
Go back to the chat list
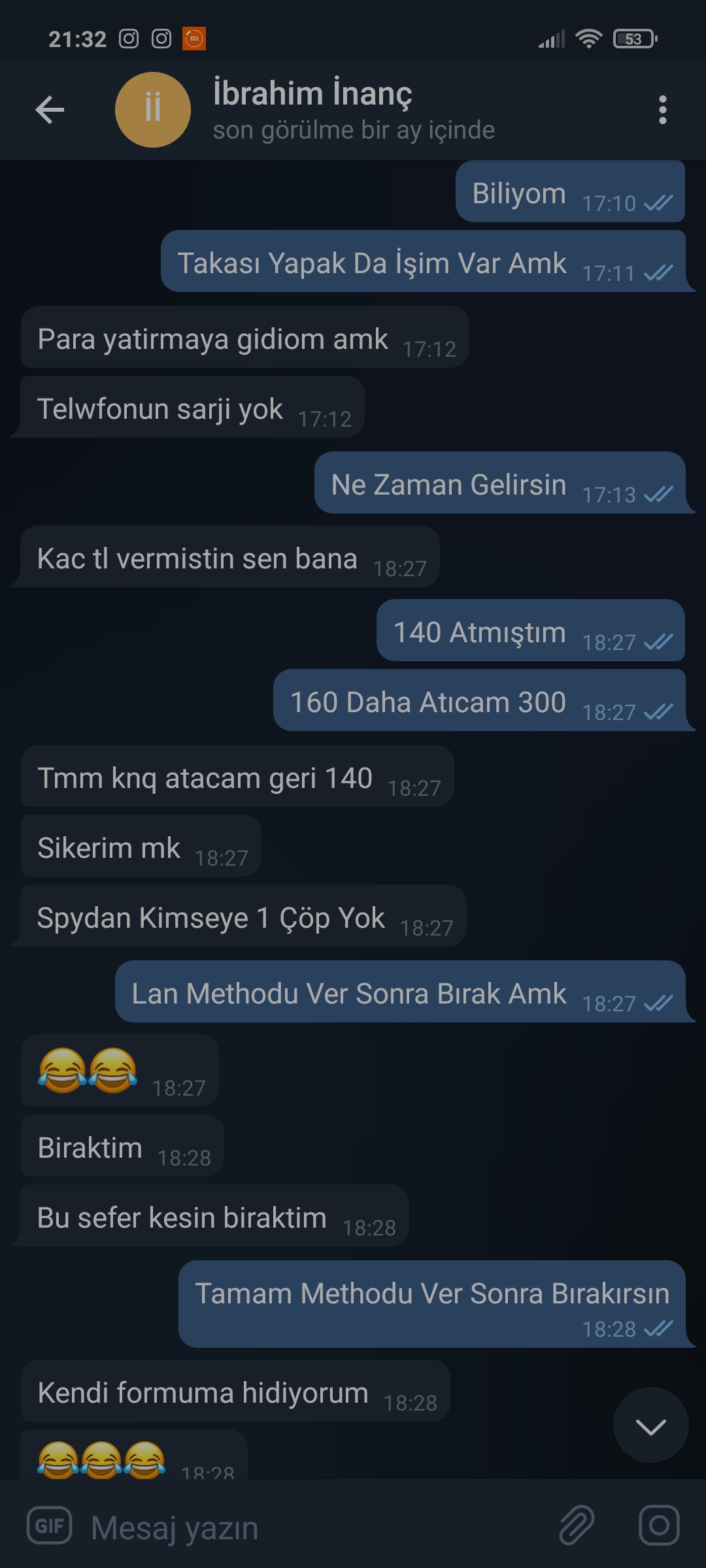point(50,110)
